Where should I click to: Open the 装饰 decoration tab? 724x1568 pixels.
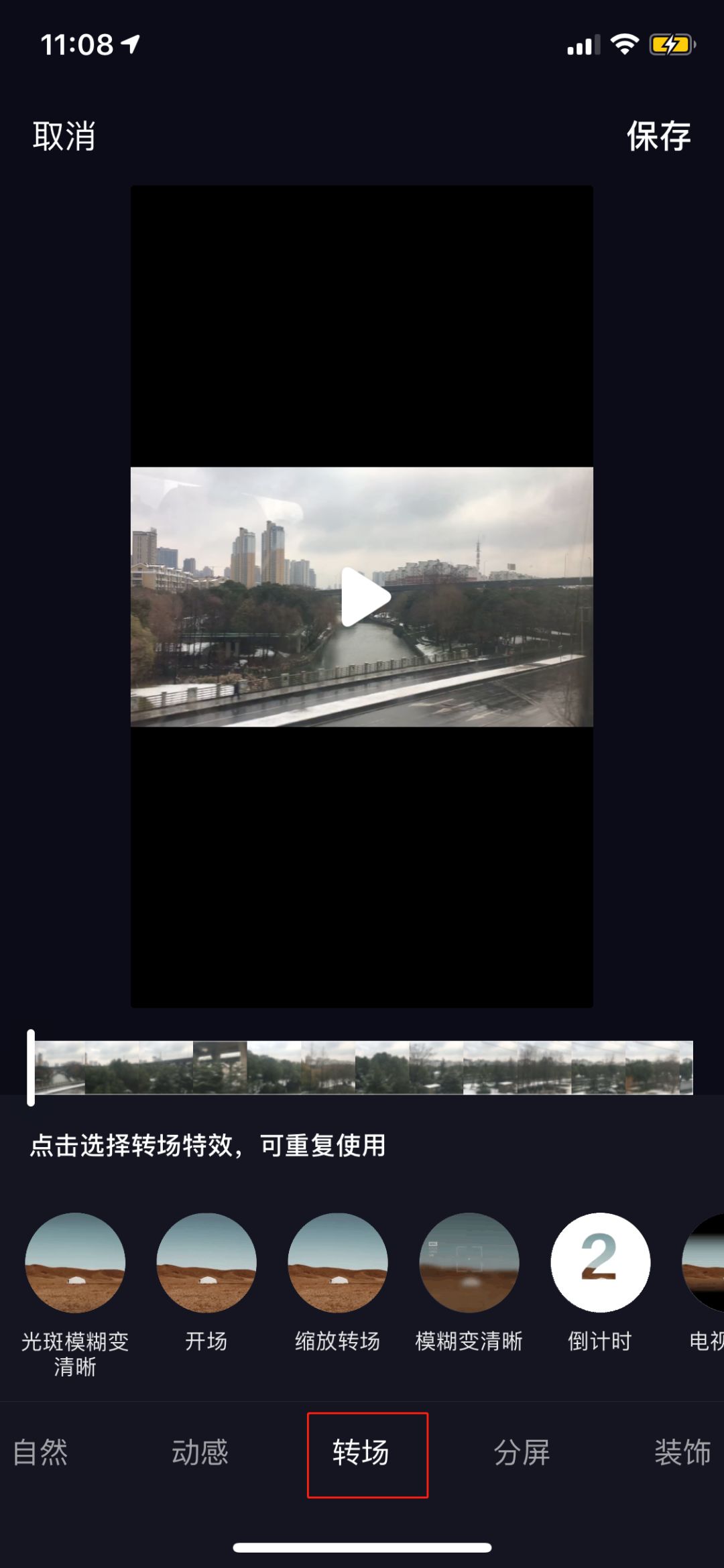(682, 1453)
